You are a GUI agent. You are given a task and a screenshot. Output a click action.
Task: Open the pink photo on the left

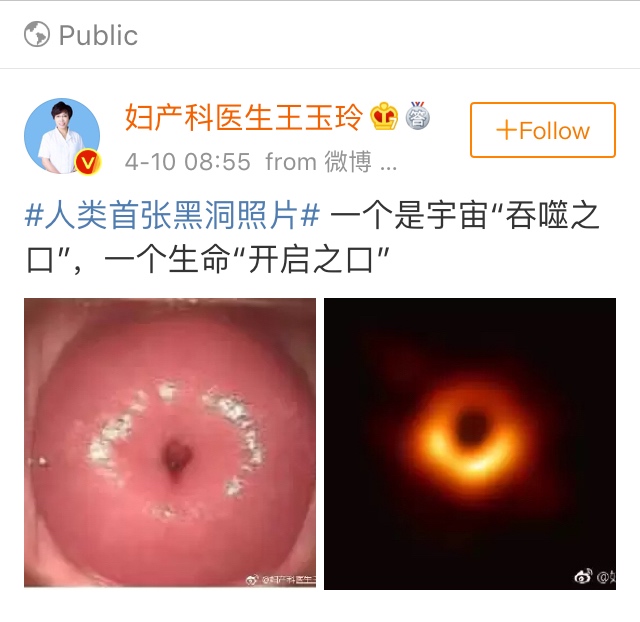170,442
